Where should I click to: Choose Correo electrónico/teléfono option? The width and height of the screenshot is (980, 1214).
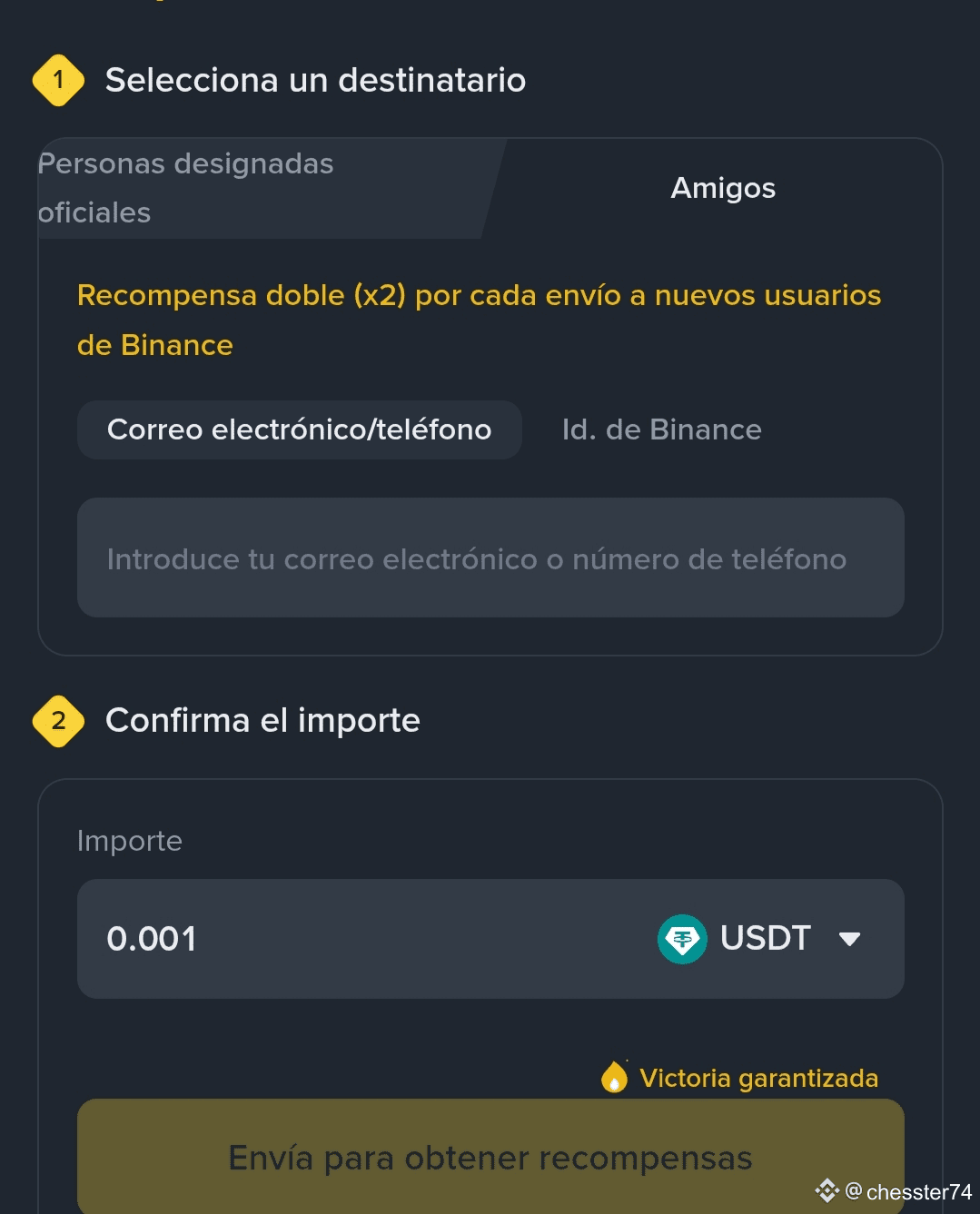[299, 429]
